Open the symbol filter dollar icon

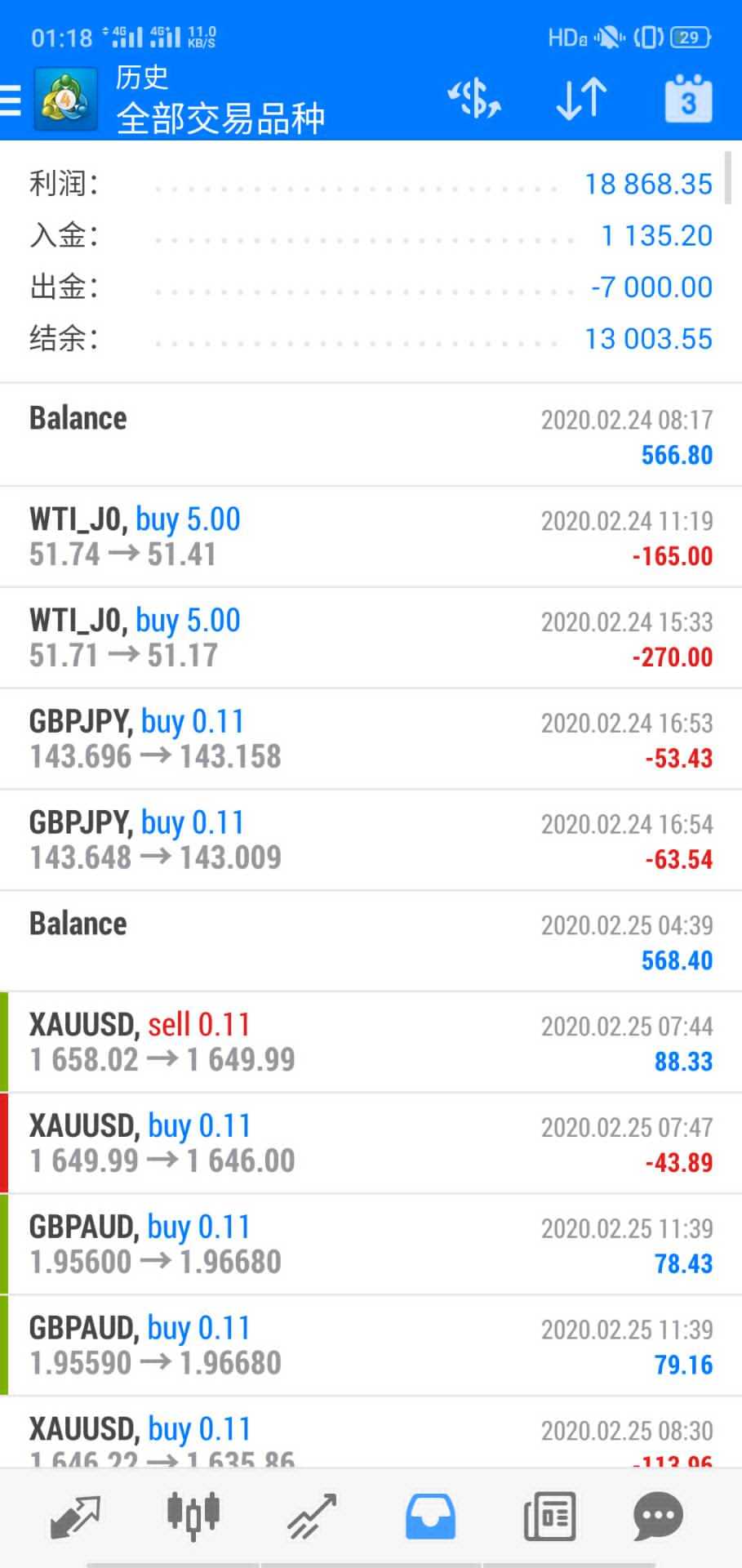point(474,100)
